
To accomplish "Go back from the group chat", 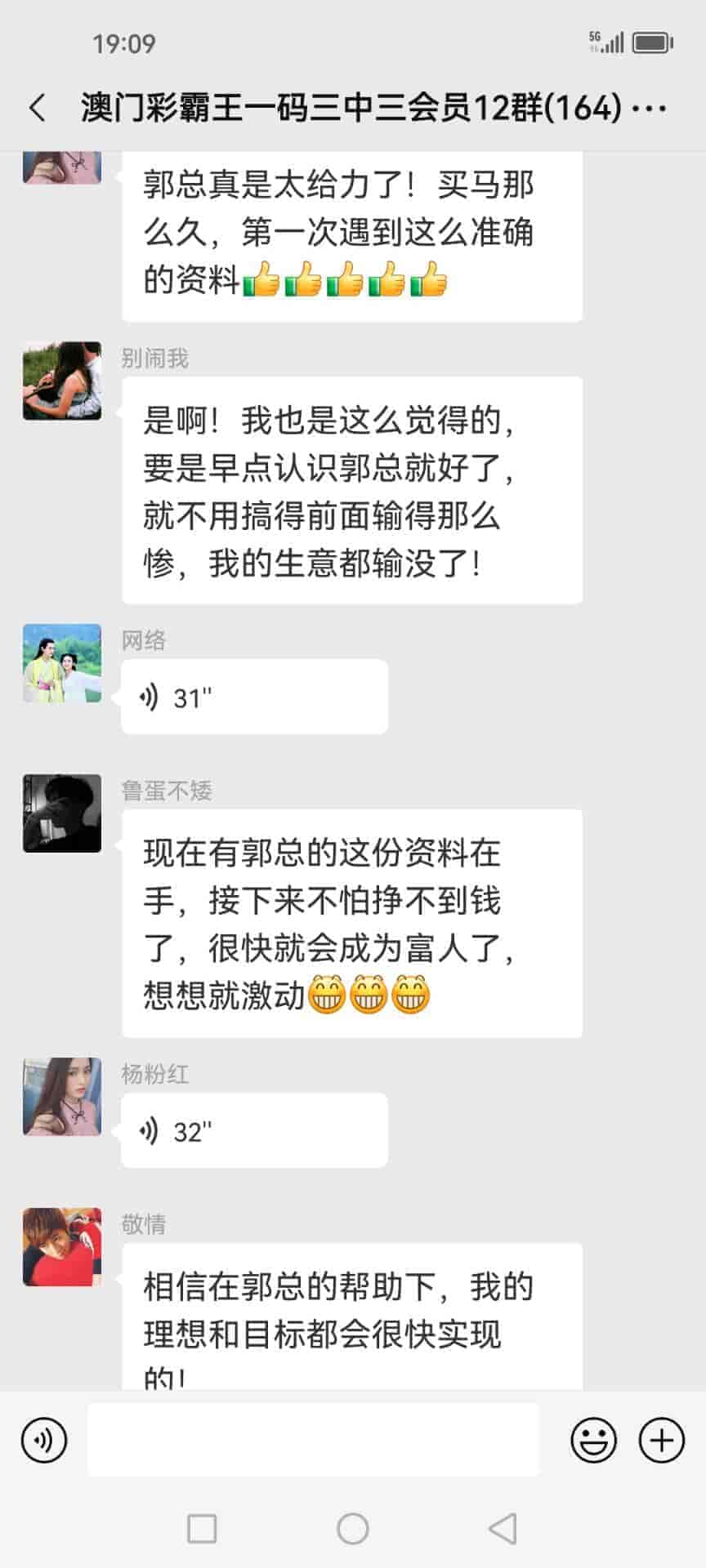I will pos(38,108).
